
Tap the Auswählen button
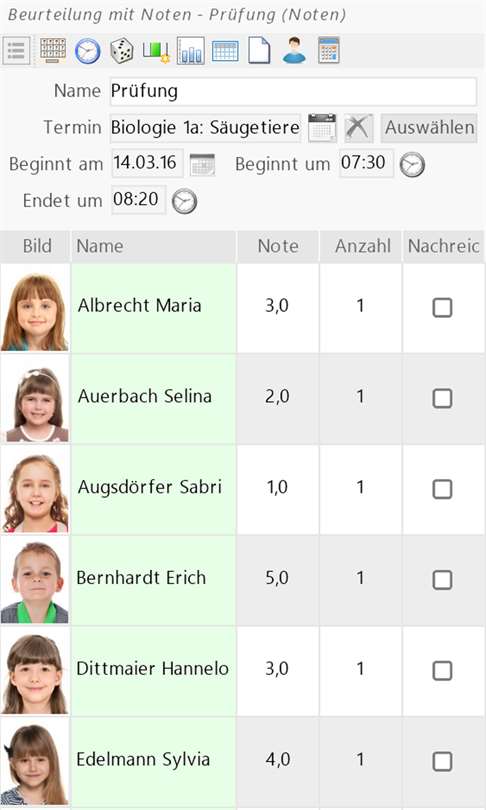click(x=429, y=128)
